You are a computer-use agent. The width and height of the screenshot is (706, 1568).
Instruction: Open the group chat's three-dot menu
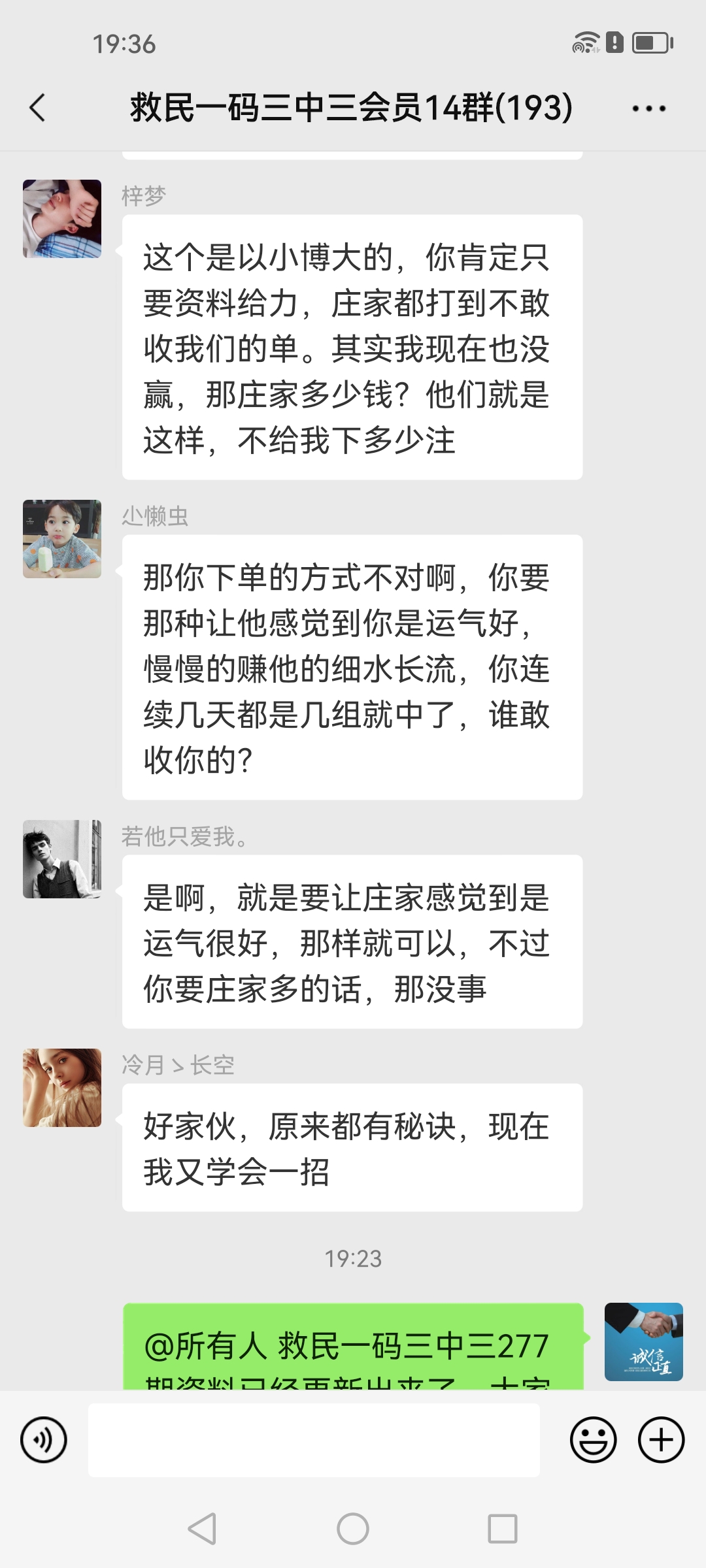tap(648, 108)
